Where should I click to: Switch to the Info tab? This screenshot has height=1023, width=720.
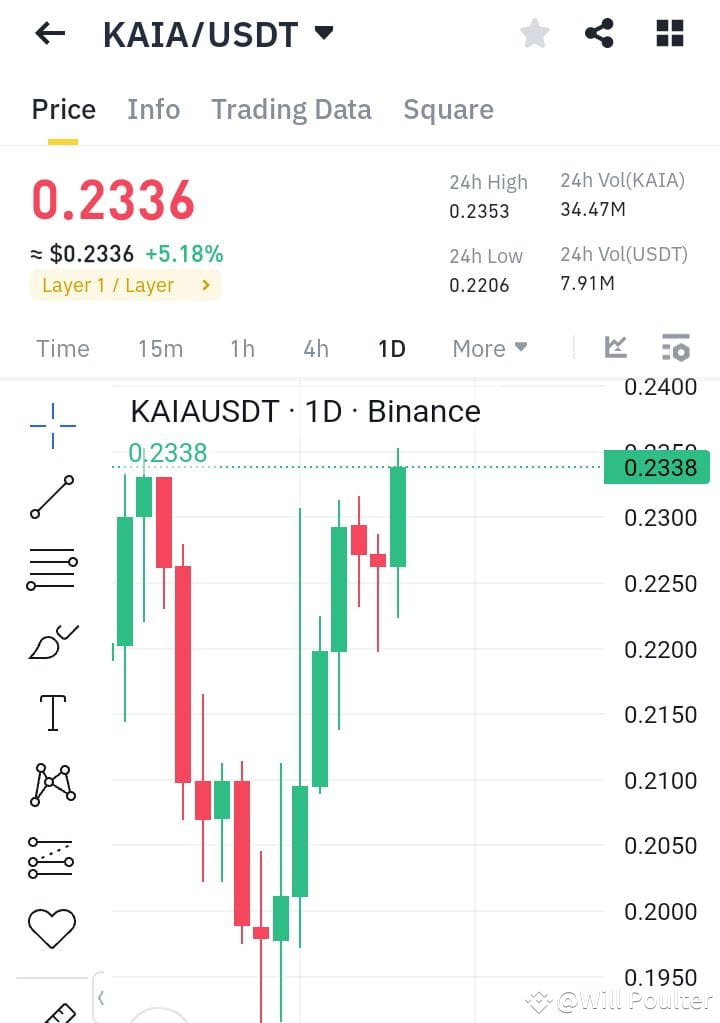click(153, 108)
